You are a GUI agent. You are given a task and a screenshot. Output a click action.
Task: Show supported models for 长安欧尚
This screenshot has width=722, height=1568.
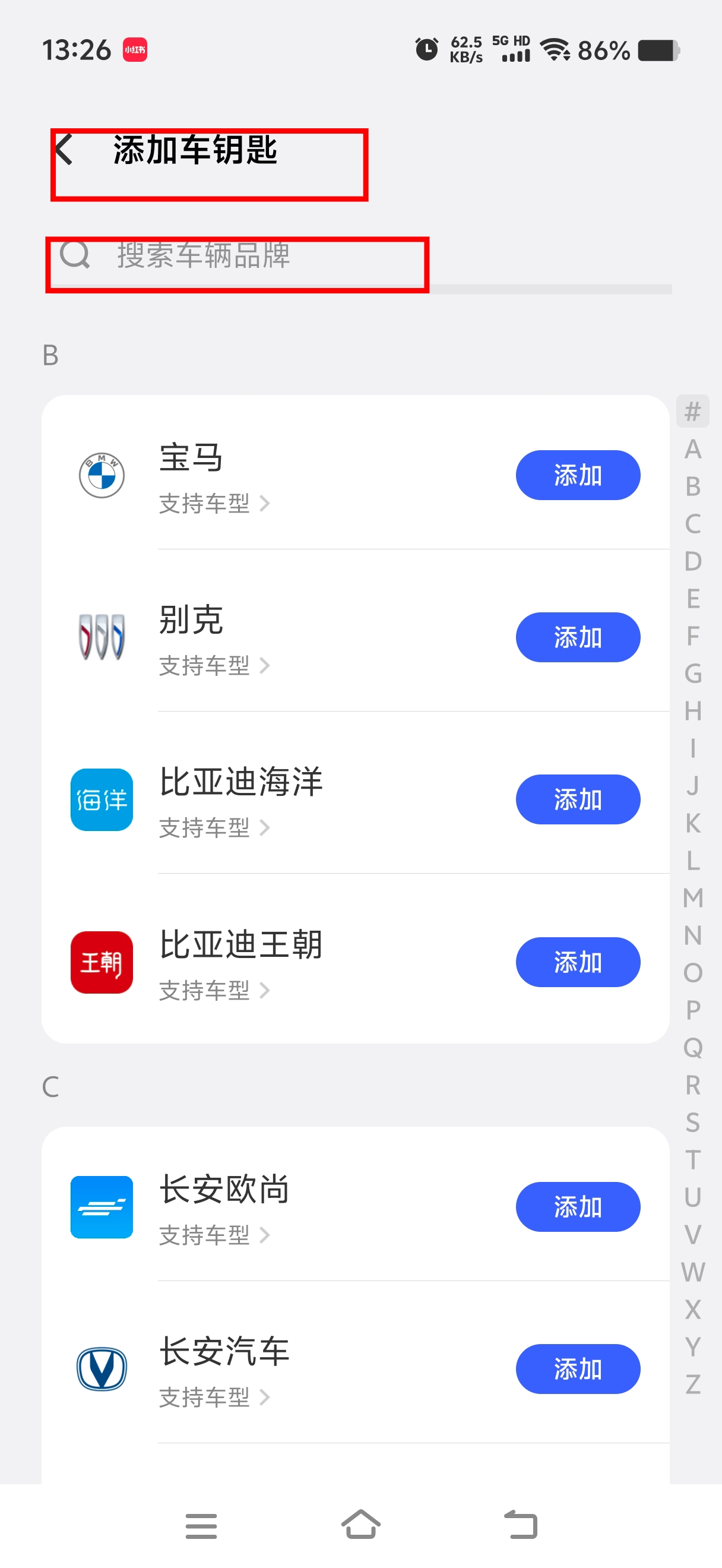tap(214, 1235)
